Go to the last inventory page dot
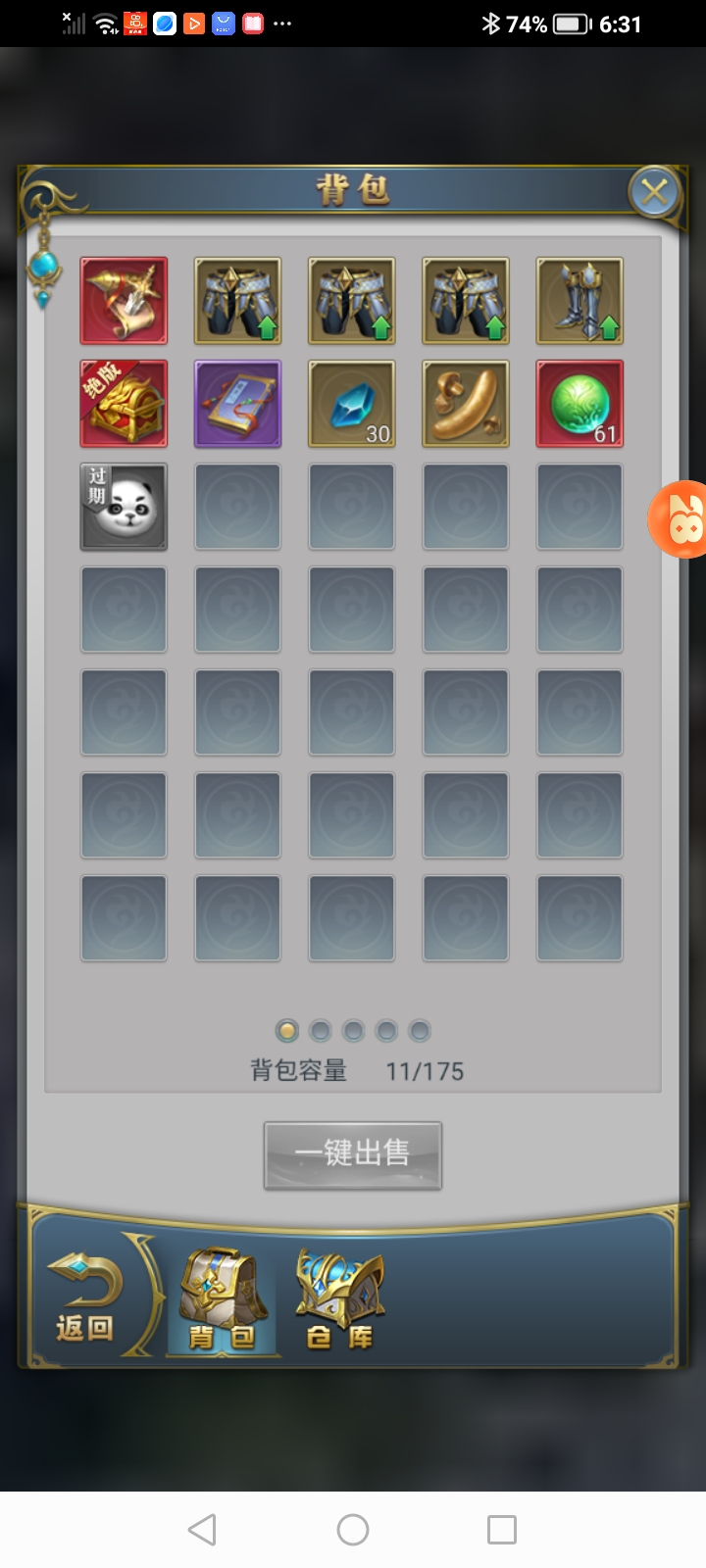The width and height of the screenshot is (706, 1568). coord(420,1031)
